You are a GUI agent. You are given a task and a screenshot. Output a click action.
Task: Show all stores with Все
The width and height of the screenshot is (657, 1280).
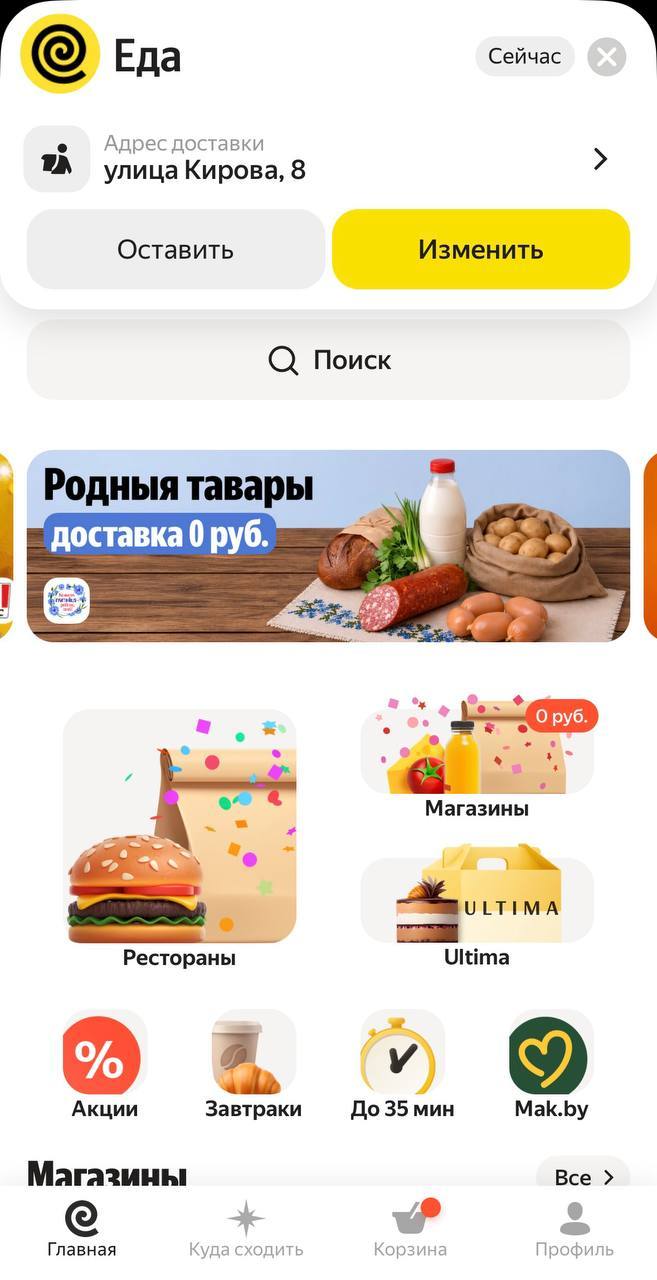[582, 1177]
